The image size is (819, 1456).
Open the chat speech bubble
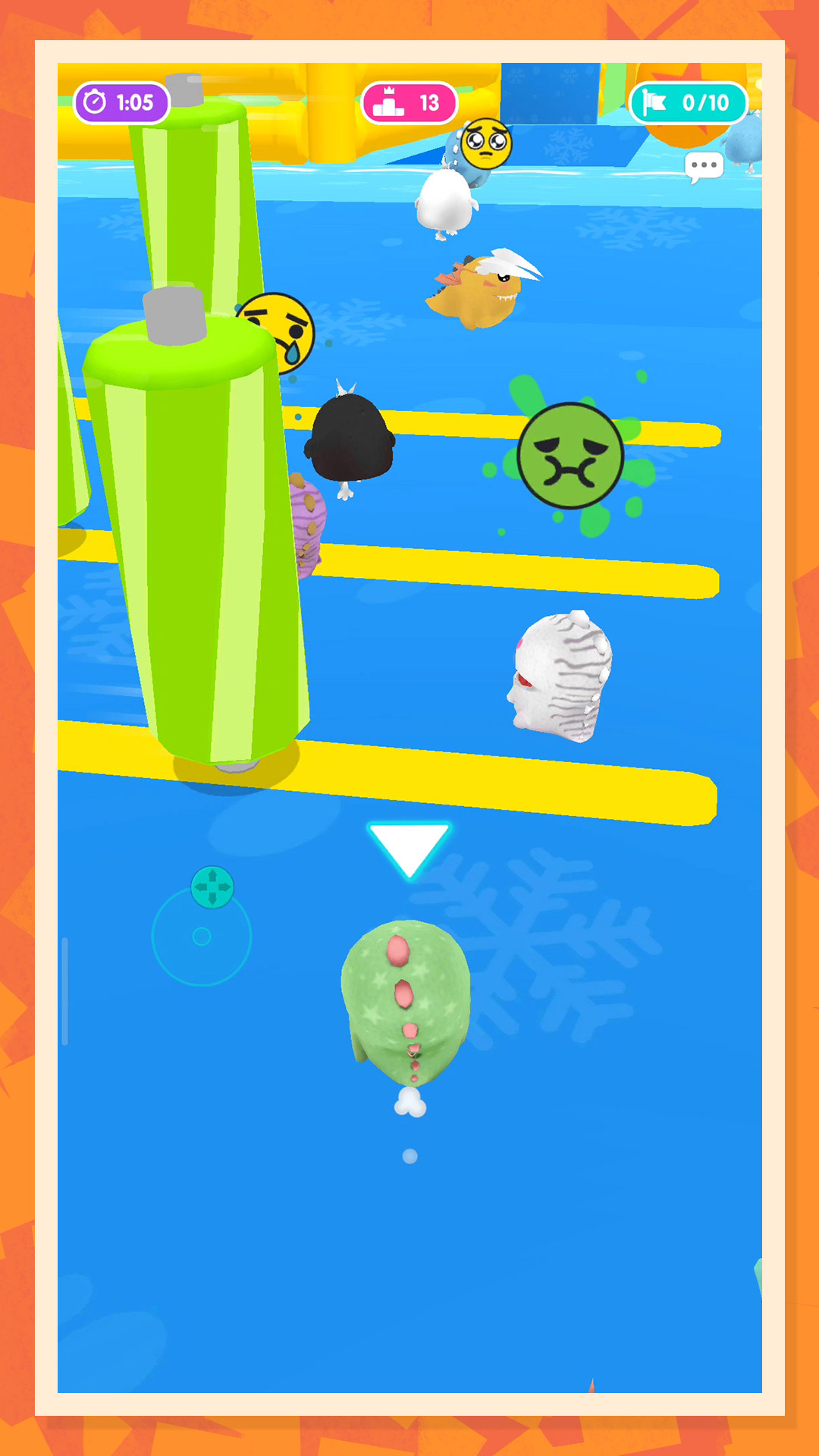[704, 166]
